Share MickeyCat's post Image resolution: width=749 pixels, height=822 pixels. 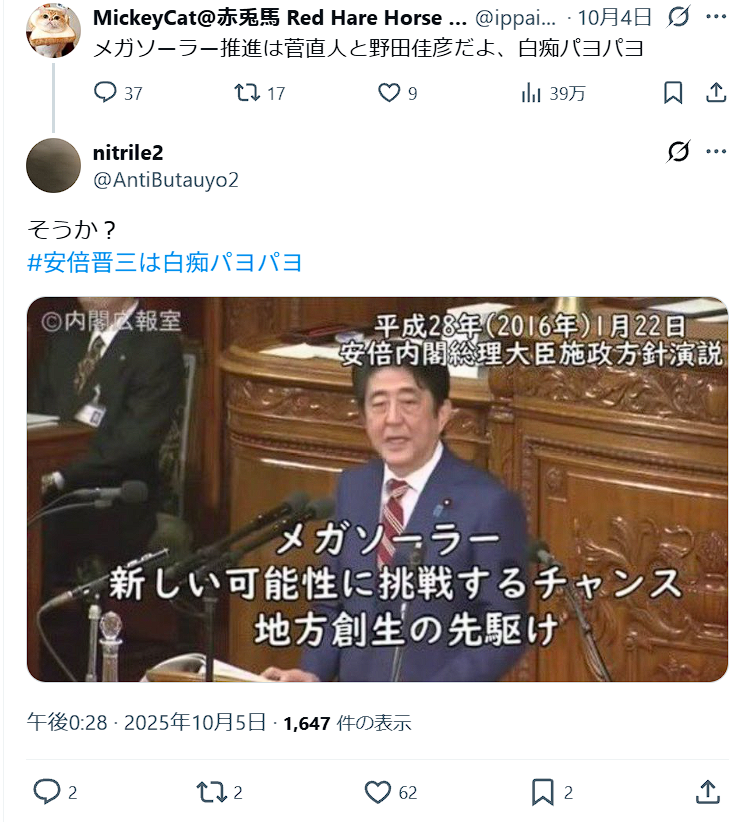pyautogui.click(x=716, y=93)
